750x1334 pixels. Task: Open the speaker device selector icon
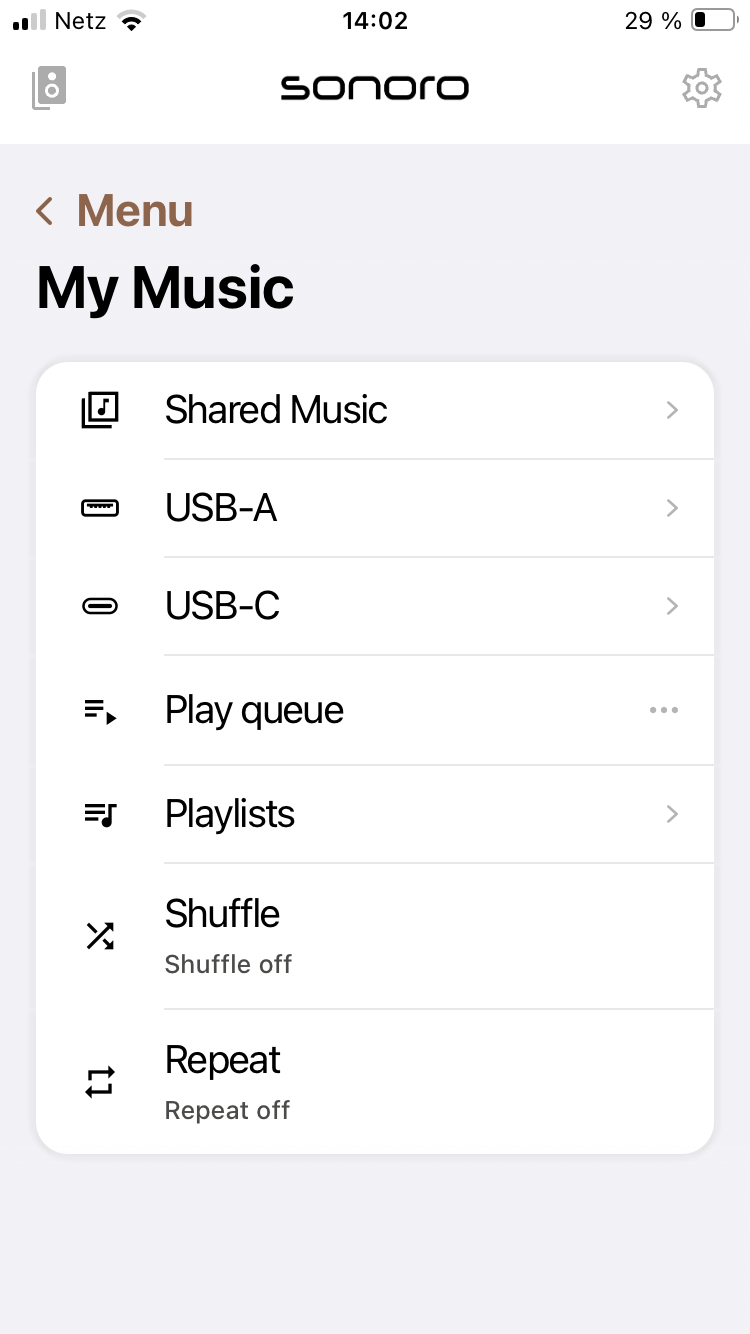[49, 88]
